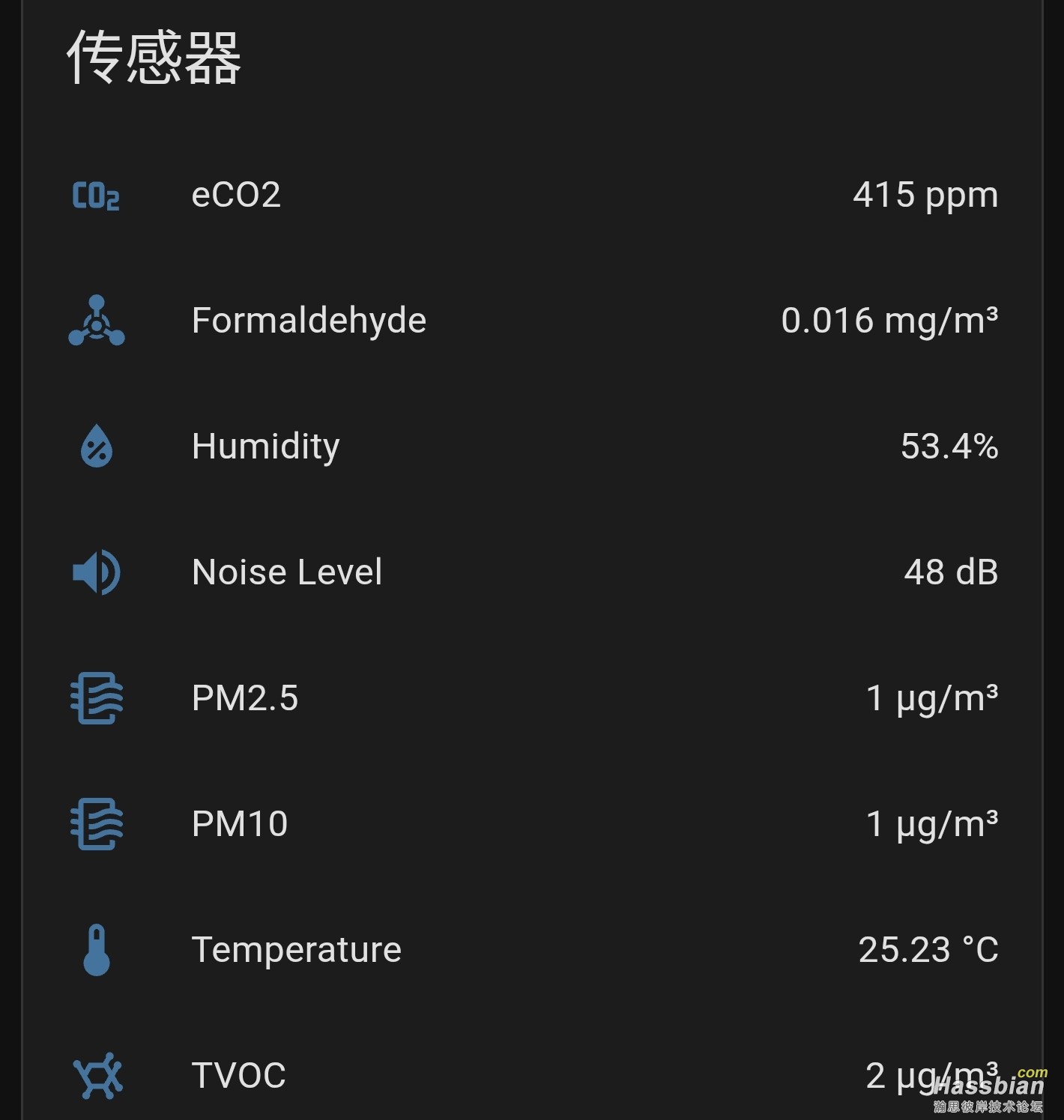Click the Noise Level speaker icon
The width and height of the screenshot is (1064, 1120).
point(96,572)
